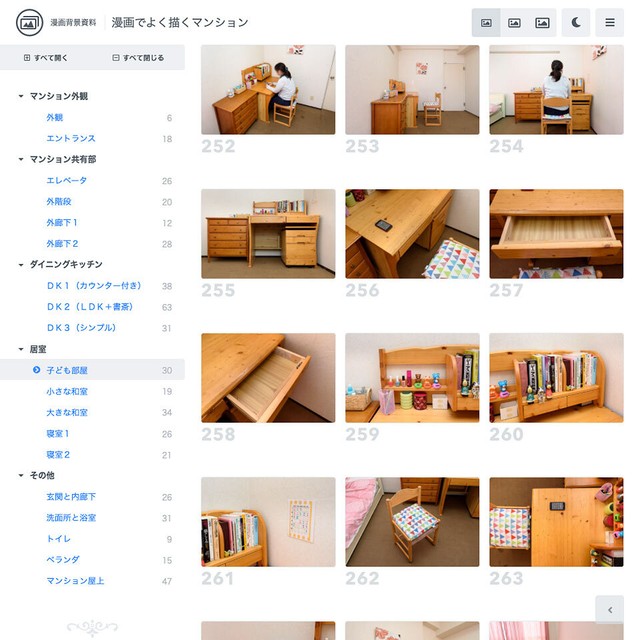View photo 259 of desk shelf
The width and height of the screenshot is (640, 640).
[x=412, y=378]
